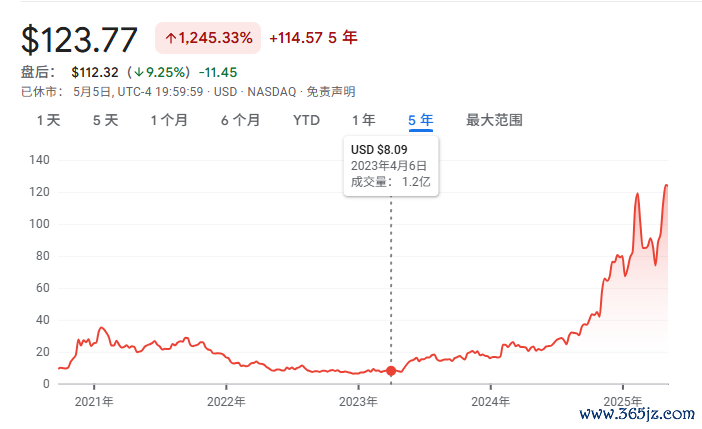702x429 pixels.
Task: Switch to the 6个月 range
Action: coord(241,121)
